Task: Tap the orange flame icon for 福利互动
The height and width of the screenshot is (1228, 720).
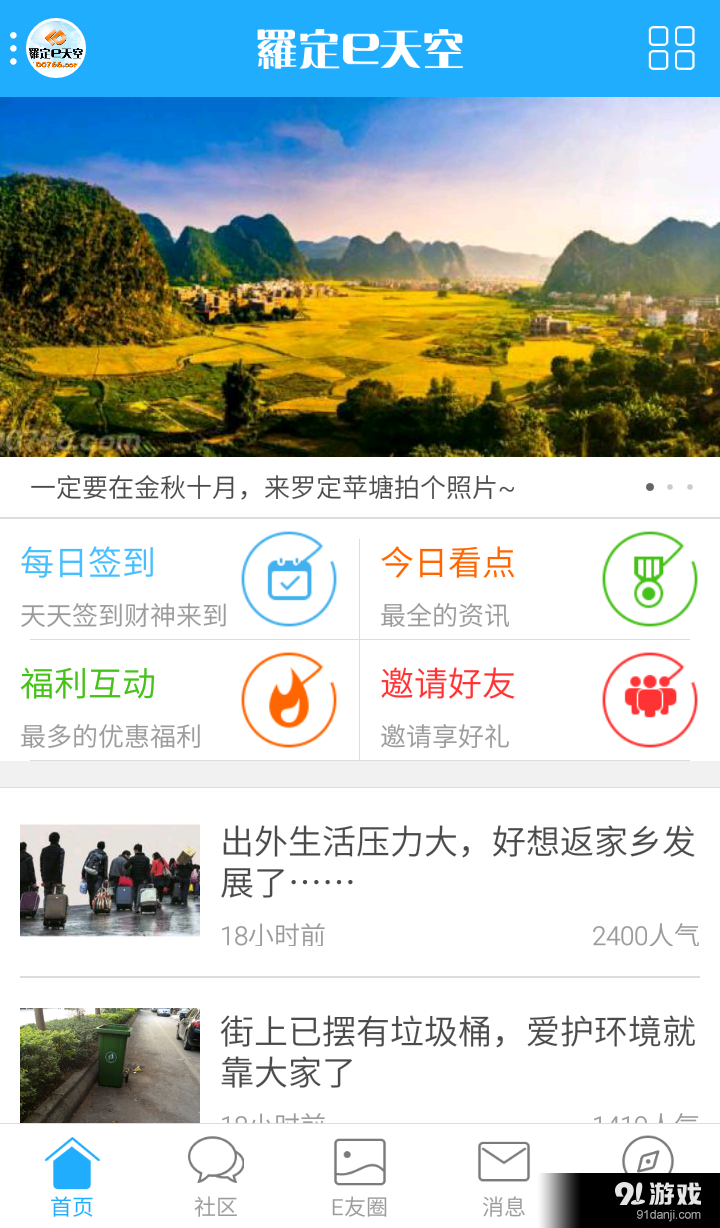Action: (290, 699)
